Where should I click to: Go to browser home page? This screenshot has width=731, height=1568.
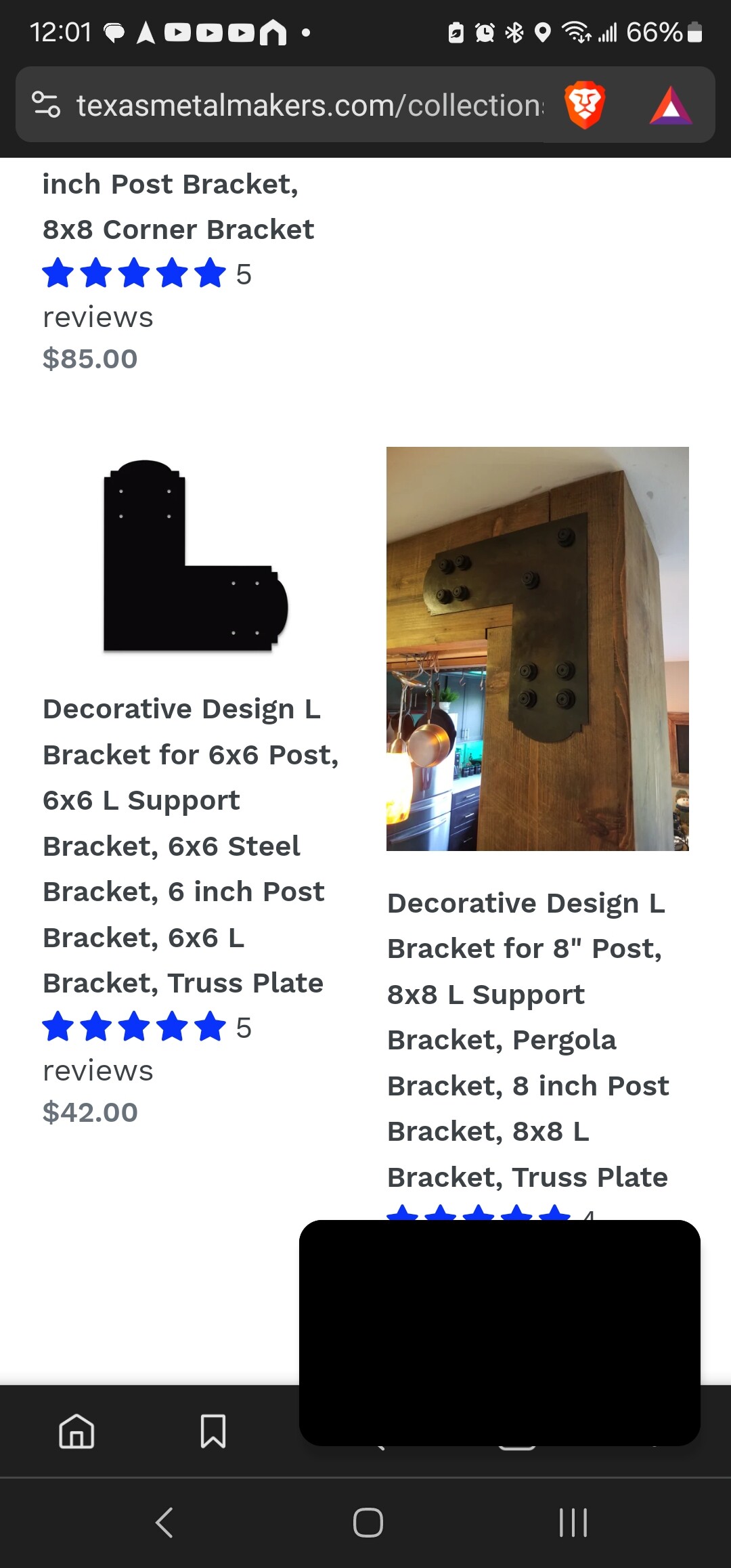coord(76,1431)
